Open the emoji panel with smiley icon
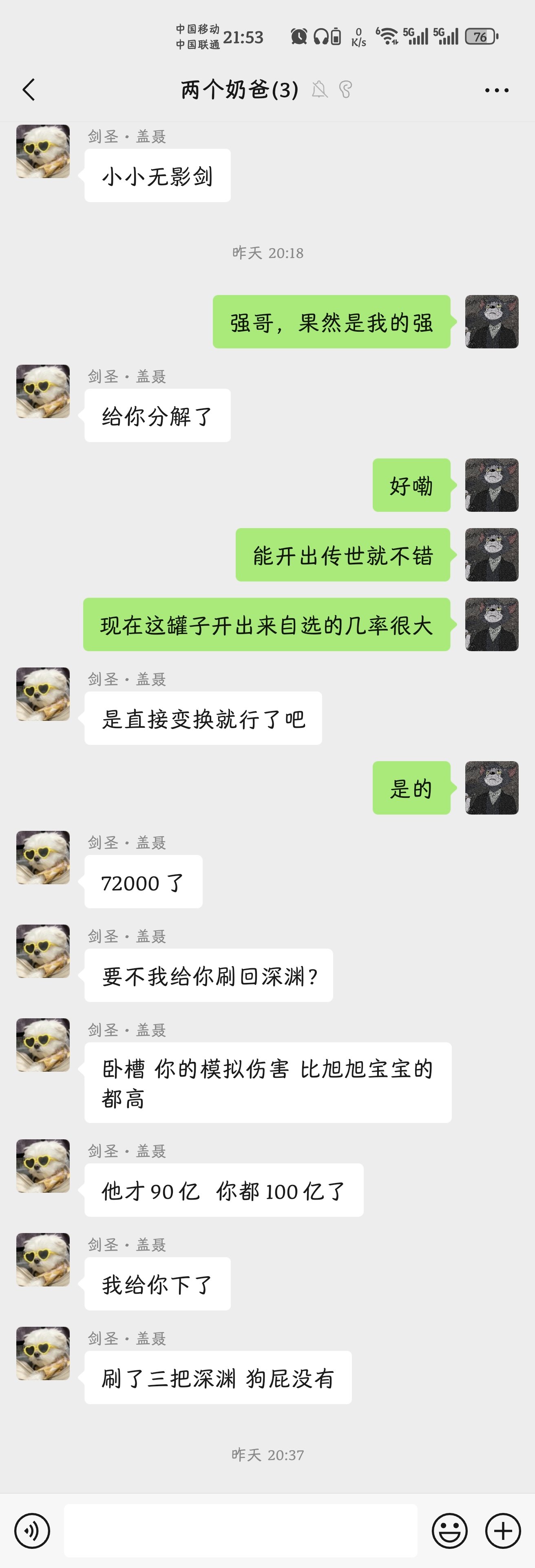 449,1530
